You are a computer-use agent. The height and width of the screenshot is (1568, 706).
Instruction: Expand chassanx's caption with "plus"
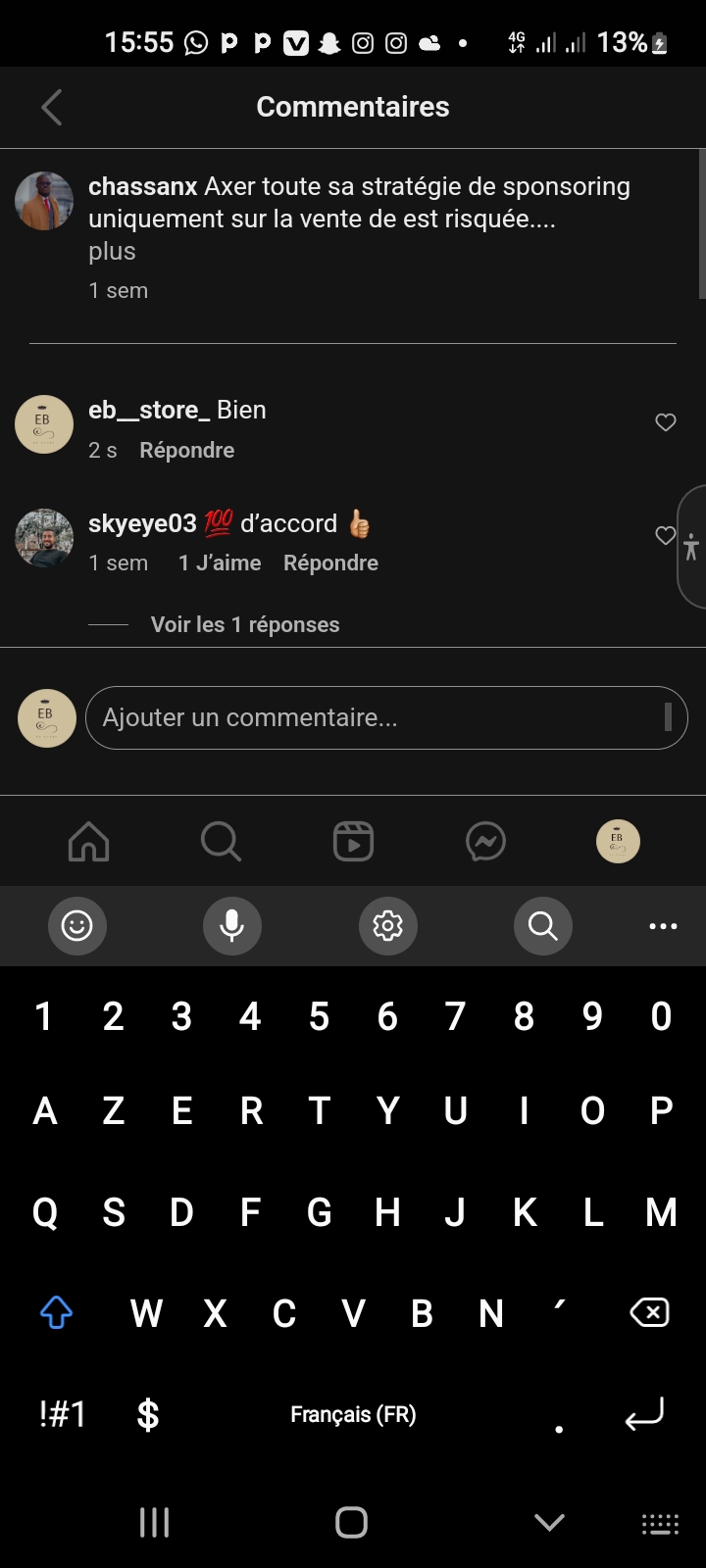(x=112, y=251)
